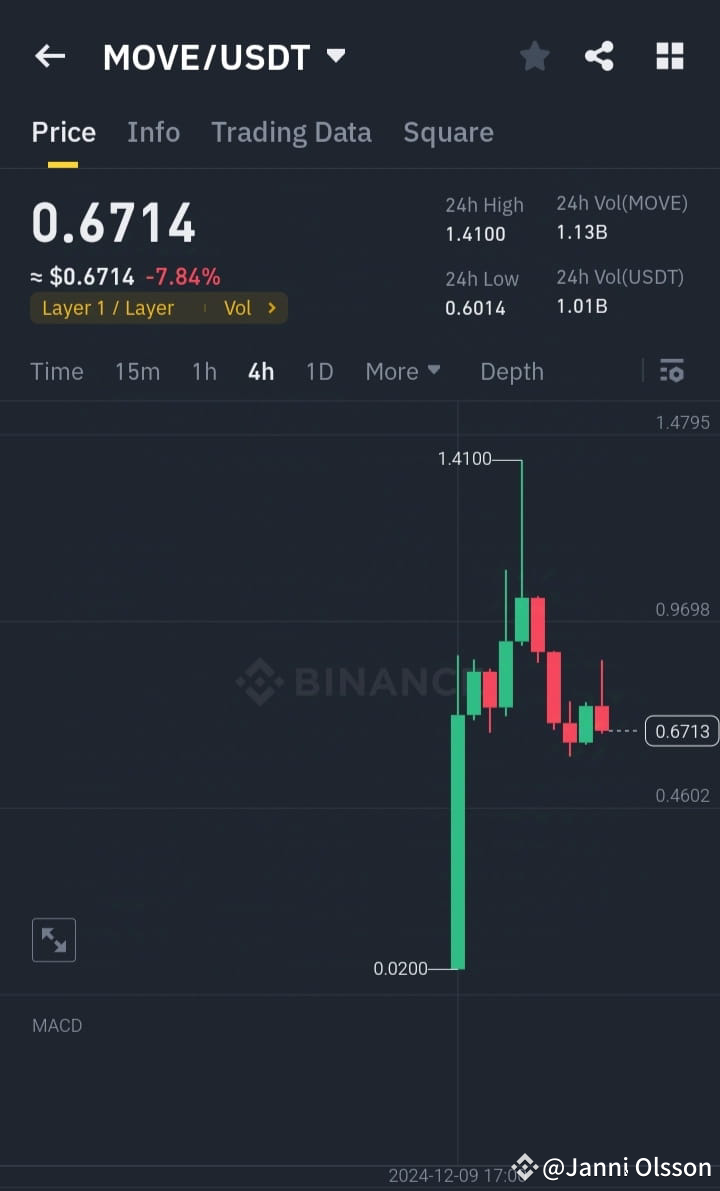Favorite MOVE/USDT using the star icon

534,56
